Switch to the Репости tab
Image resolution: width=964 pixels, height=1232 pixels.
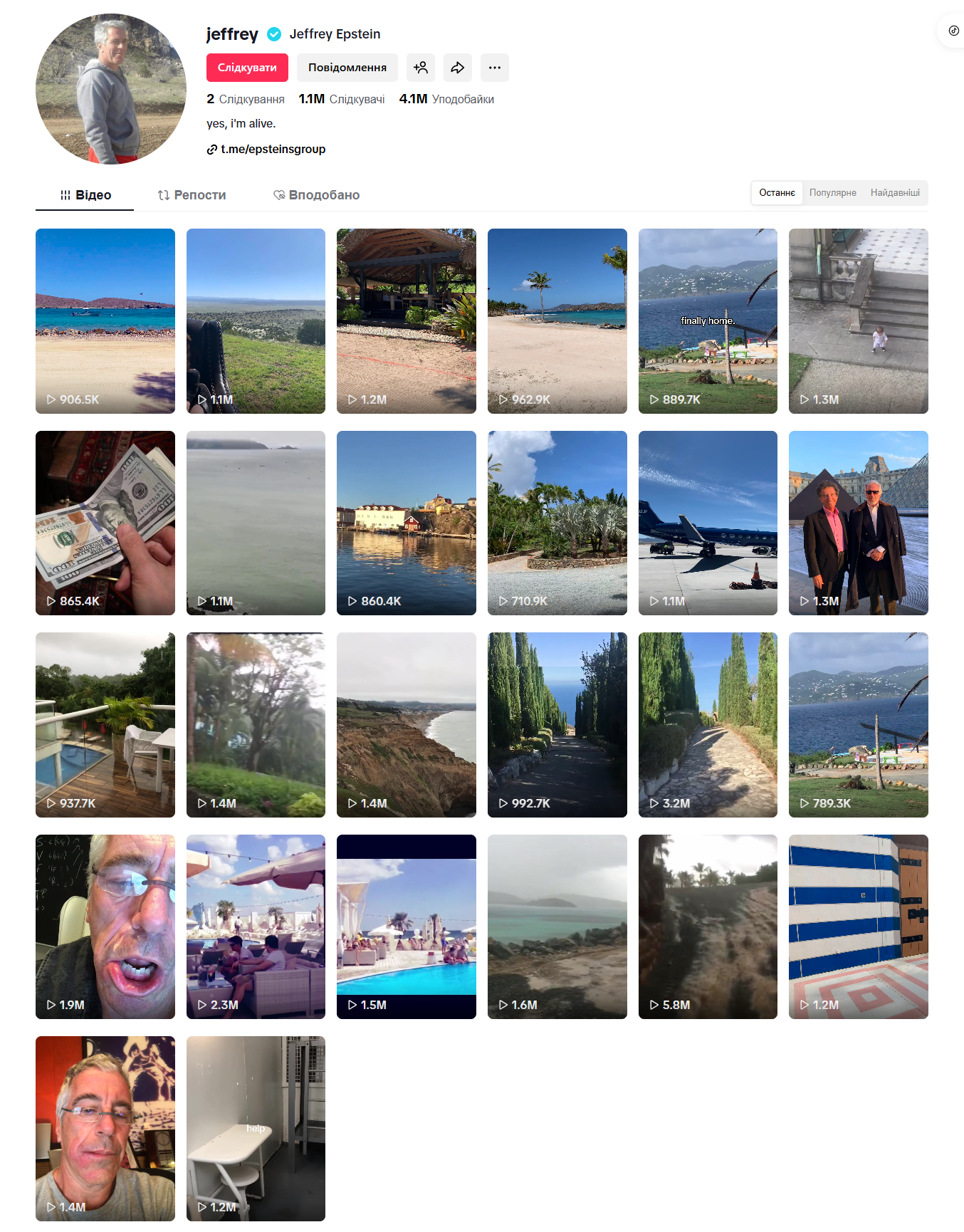(x=192, y=195)
